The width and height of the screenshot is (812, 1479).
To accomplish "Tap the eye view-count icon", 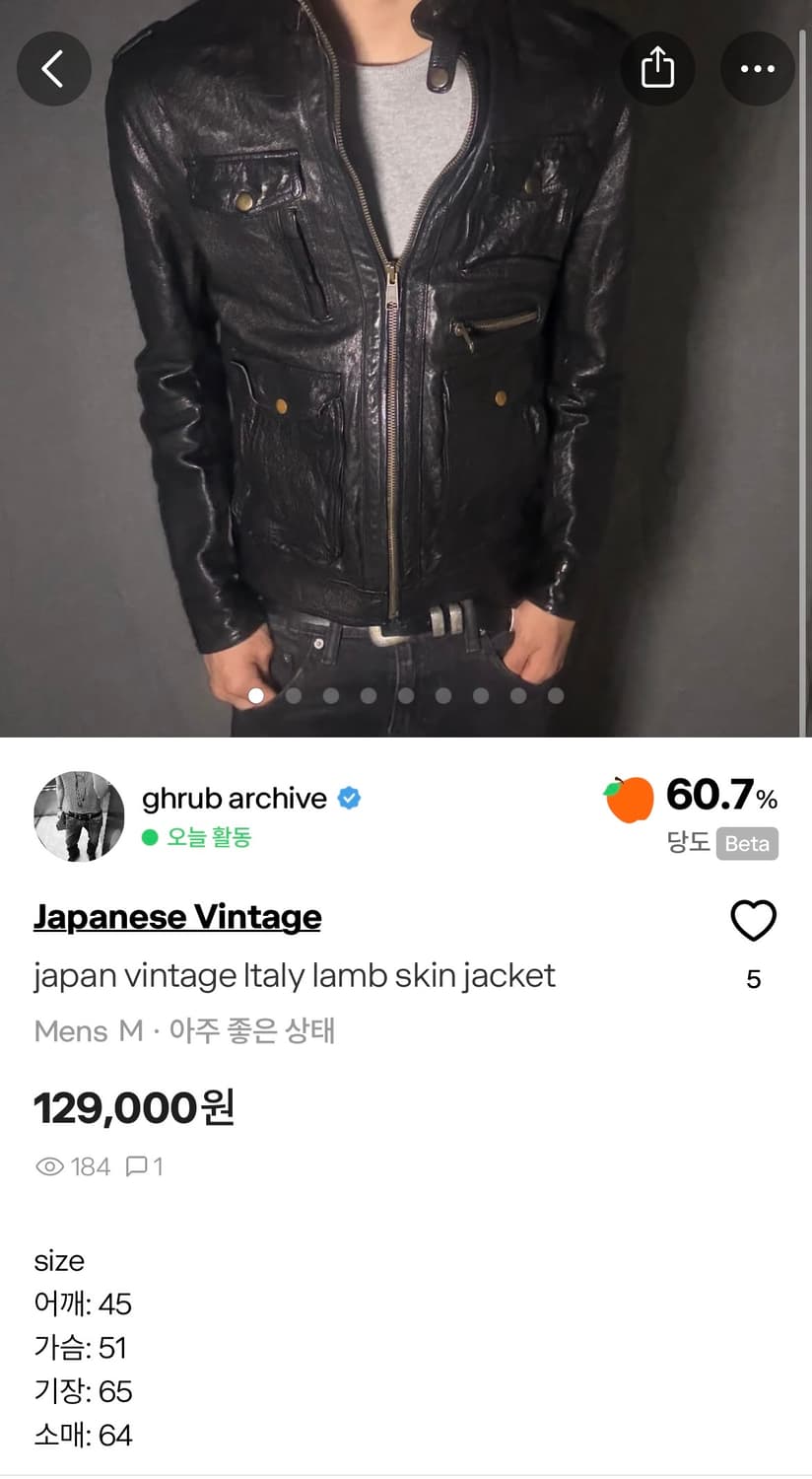I will point(51,1166).
